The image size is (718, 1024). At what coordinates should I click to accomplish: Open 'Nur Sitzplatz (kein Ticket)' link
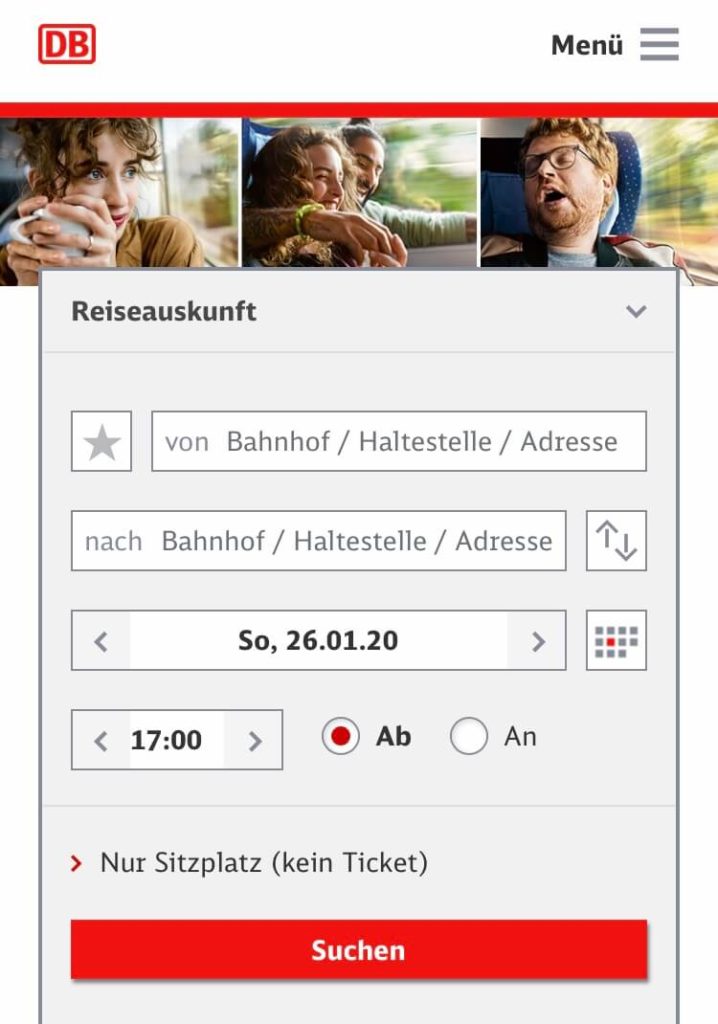pos(263,863)
